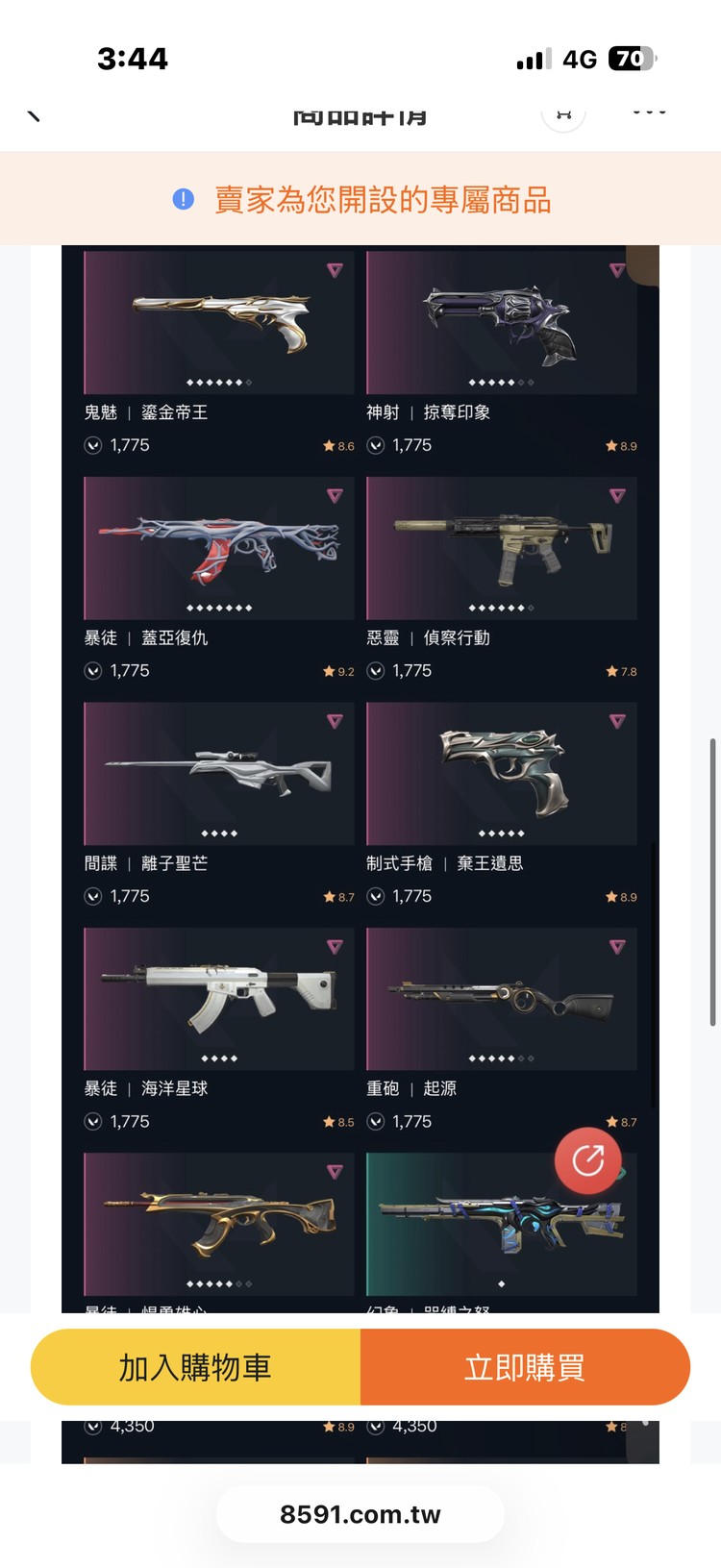721x1568 pixels.
Task: Tap the triangle marker on 幻象 card
Action: pos(617,1173)
